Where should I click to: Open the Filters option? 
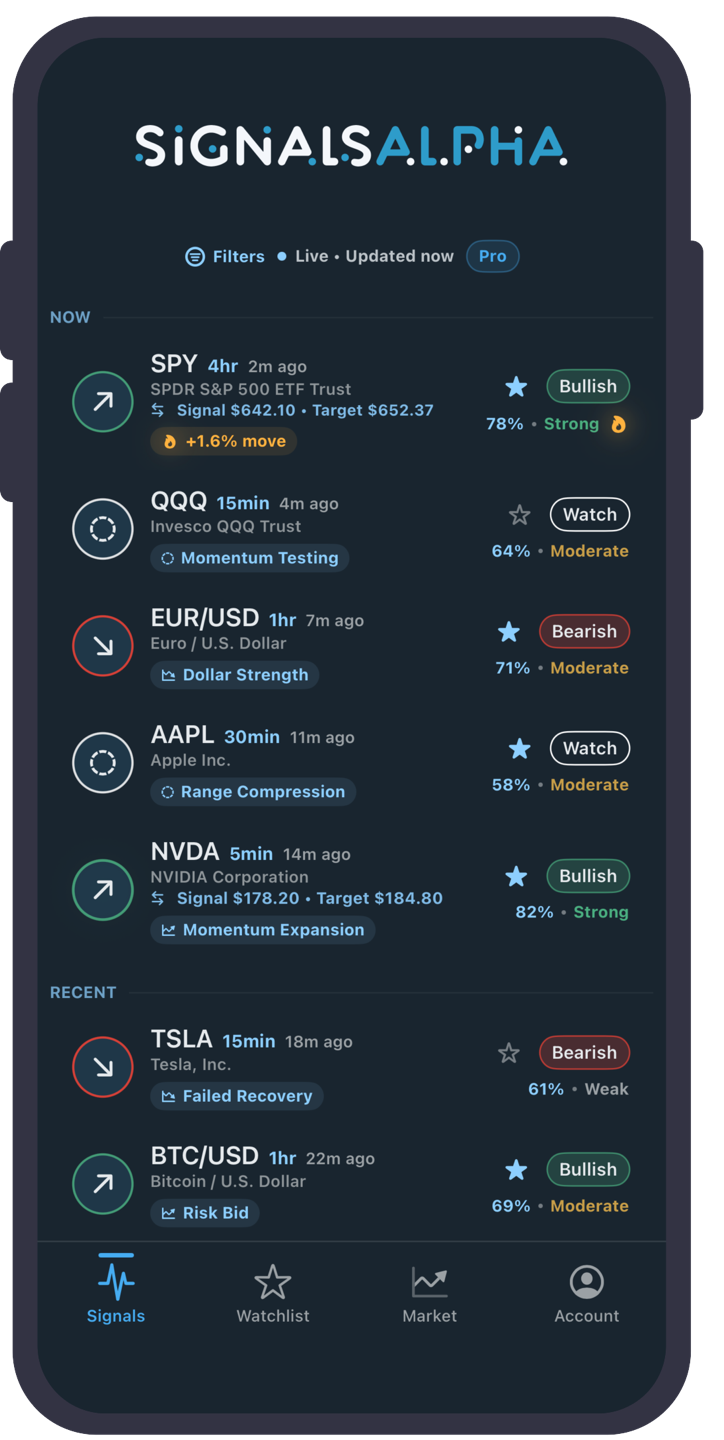click(225, 257)
